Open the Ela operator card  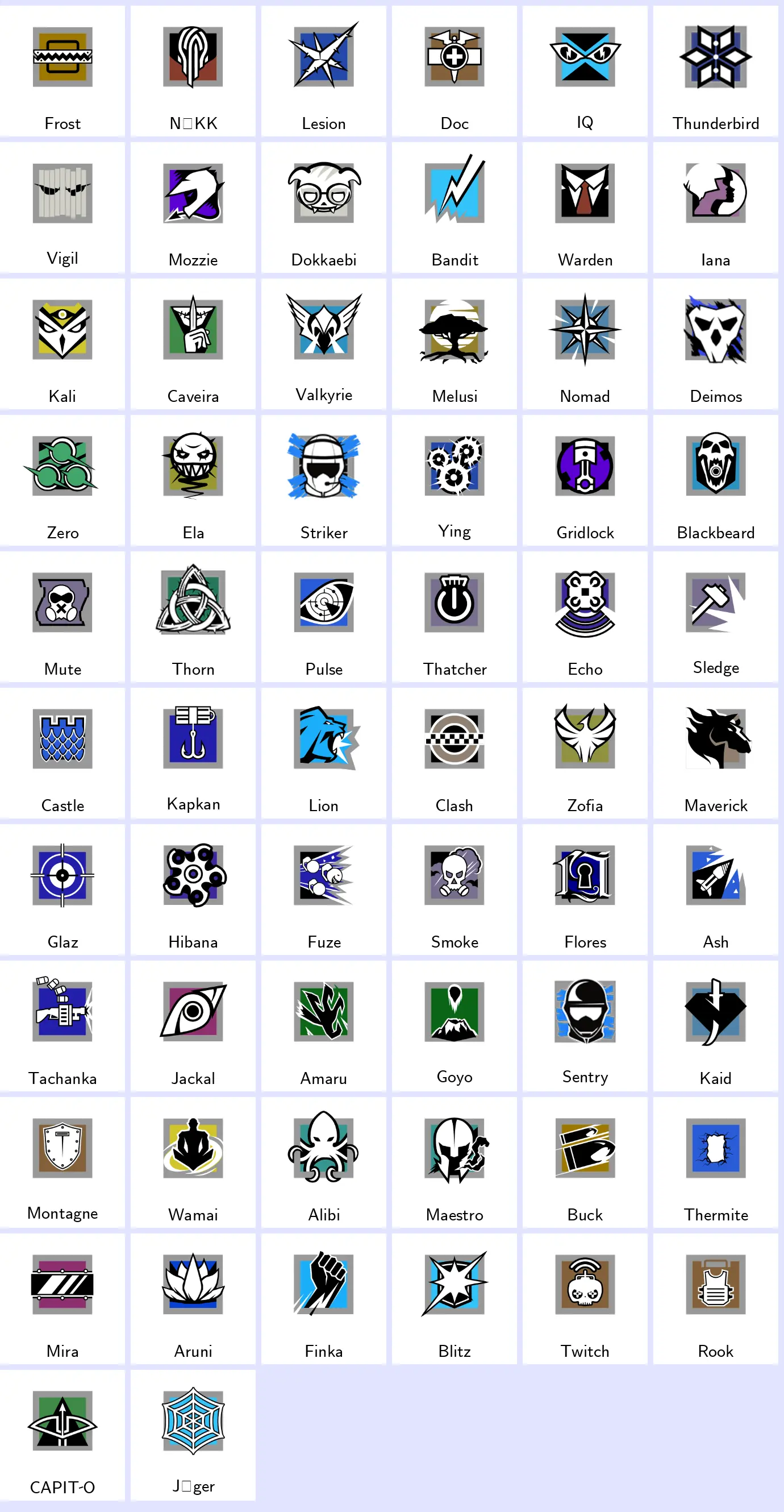(x=193, y=480)
